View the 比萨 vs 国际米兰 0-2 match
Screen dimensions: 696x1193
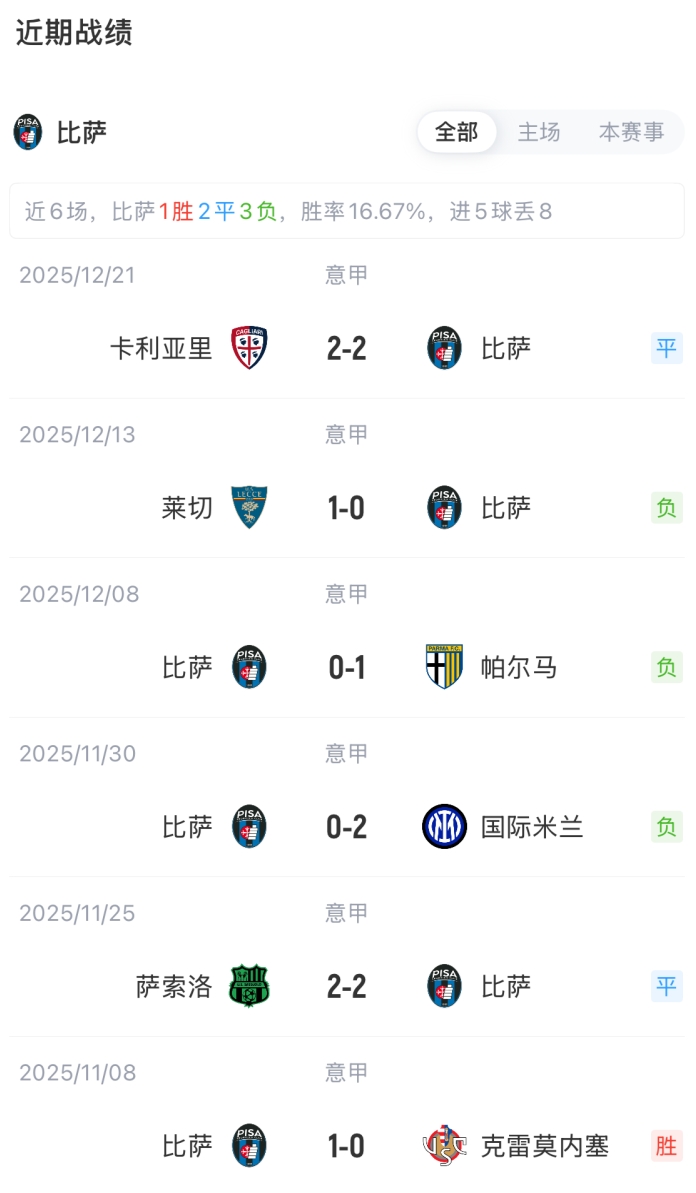click(347, 827)
